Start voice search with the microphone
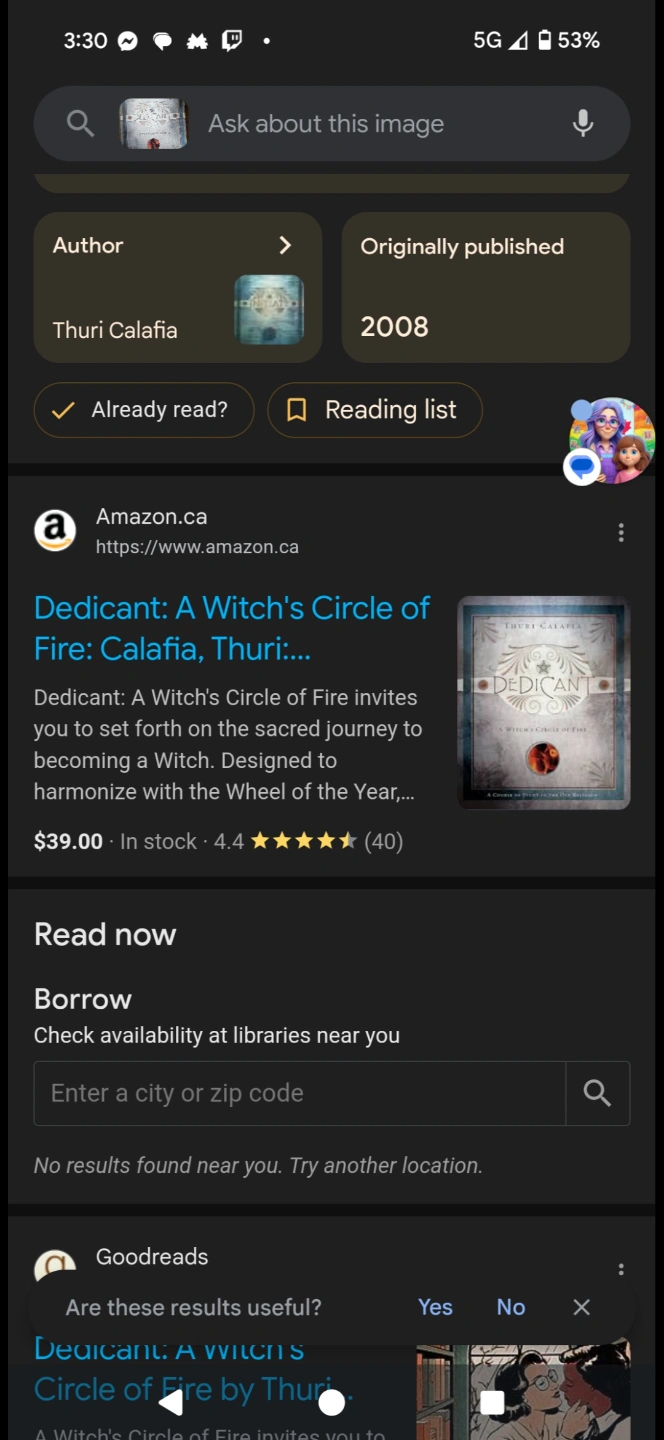 tap(583, 124)
